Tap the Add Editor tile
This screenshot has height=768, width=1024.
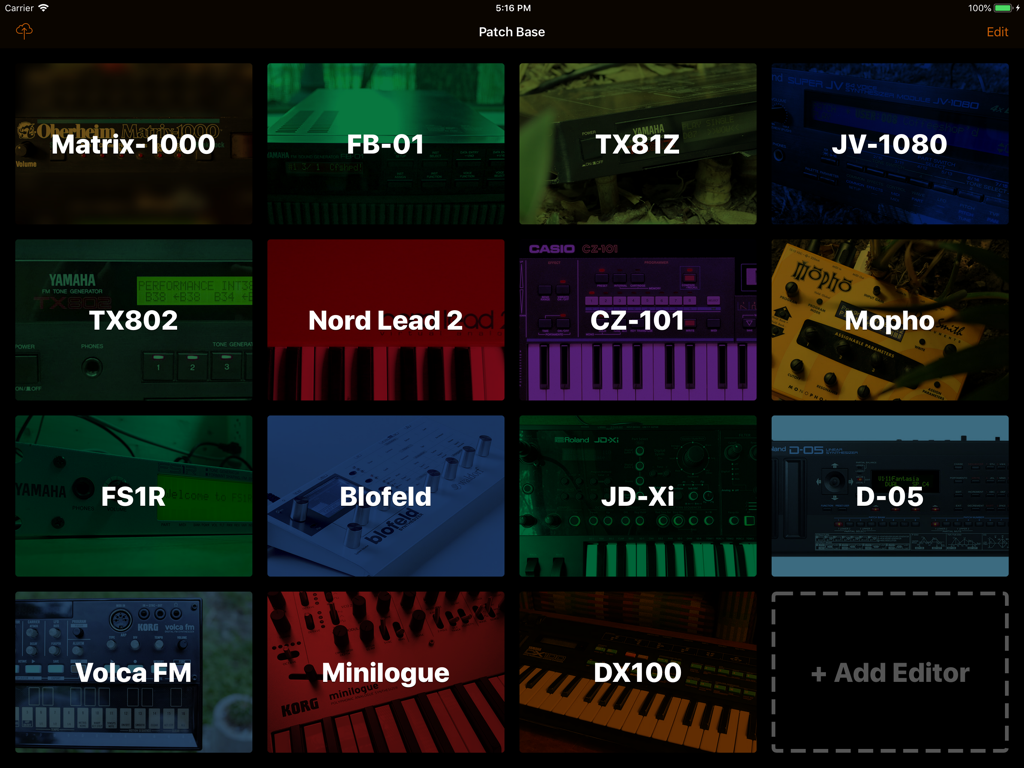click(889, 672)
